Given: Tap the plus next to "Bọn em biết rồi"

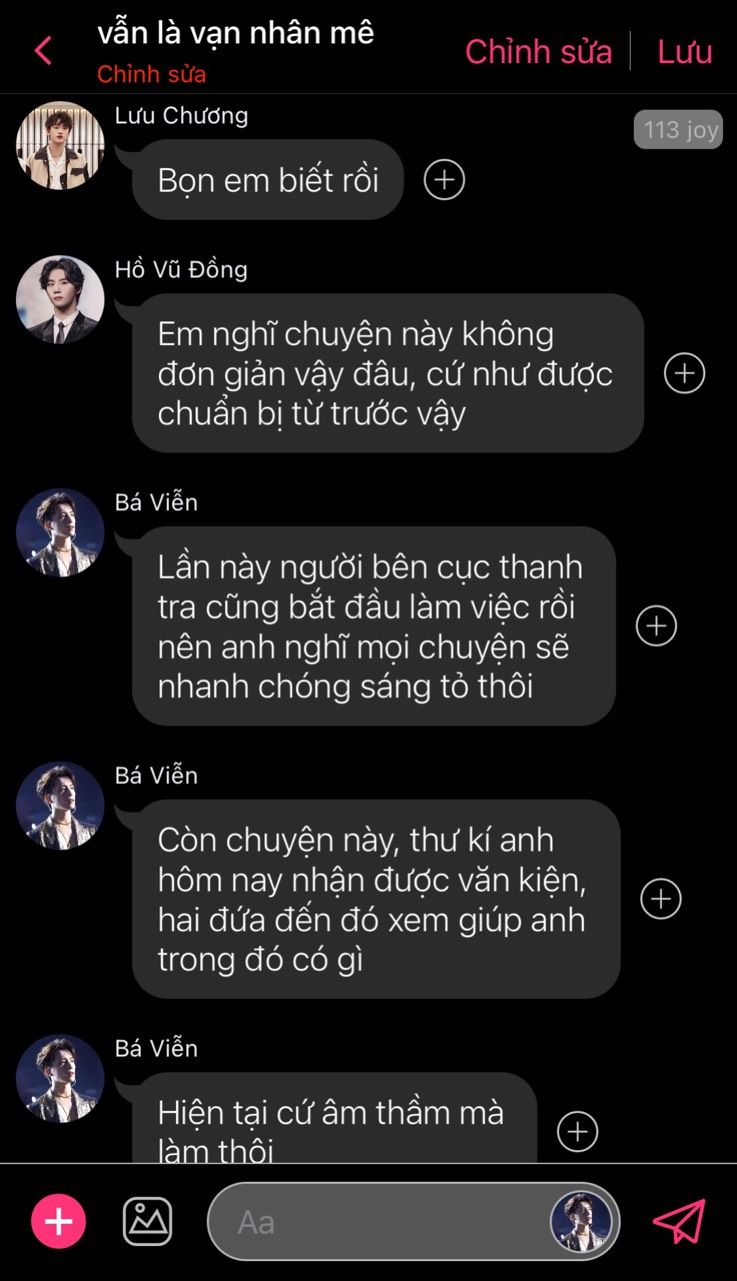Looking at the screenshot, I should click(x=444, y=180).
